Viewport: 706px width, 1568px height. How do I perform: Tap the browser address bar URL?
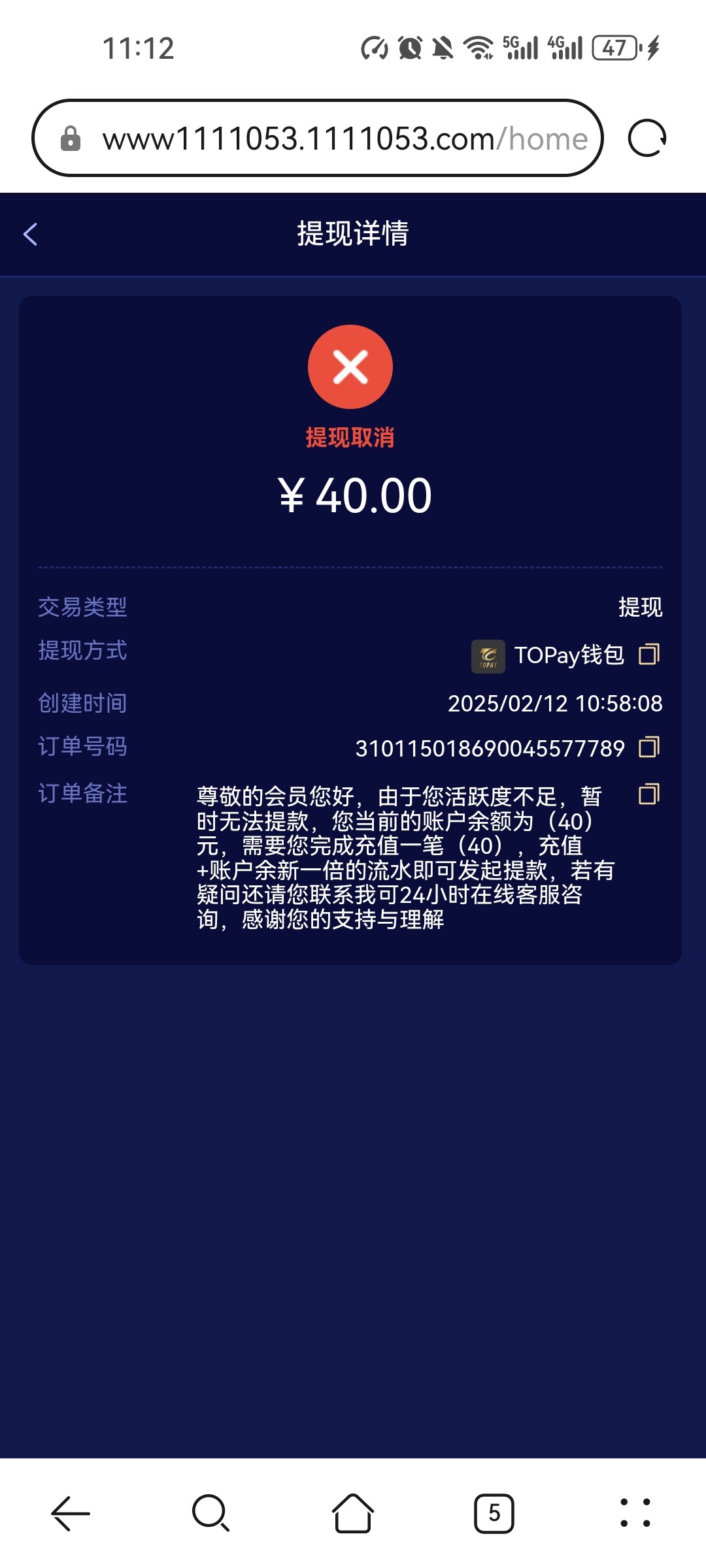click(x=345, y=139)
